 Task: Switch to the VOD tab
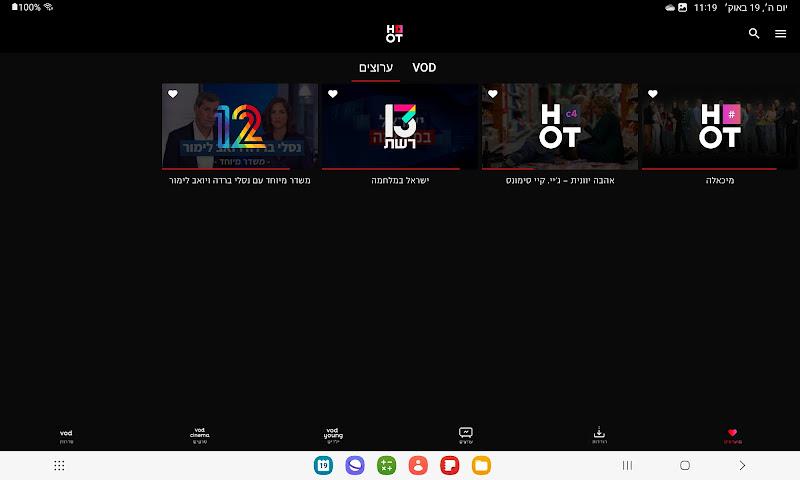(424, 68)
